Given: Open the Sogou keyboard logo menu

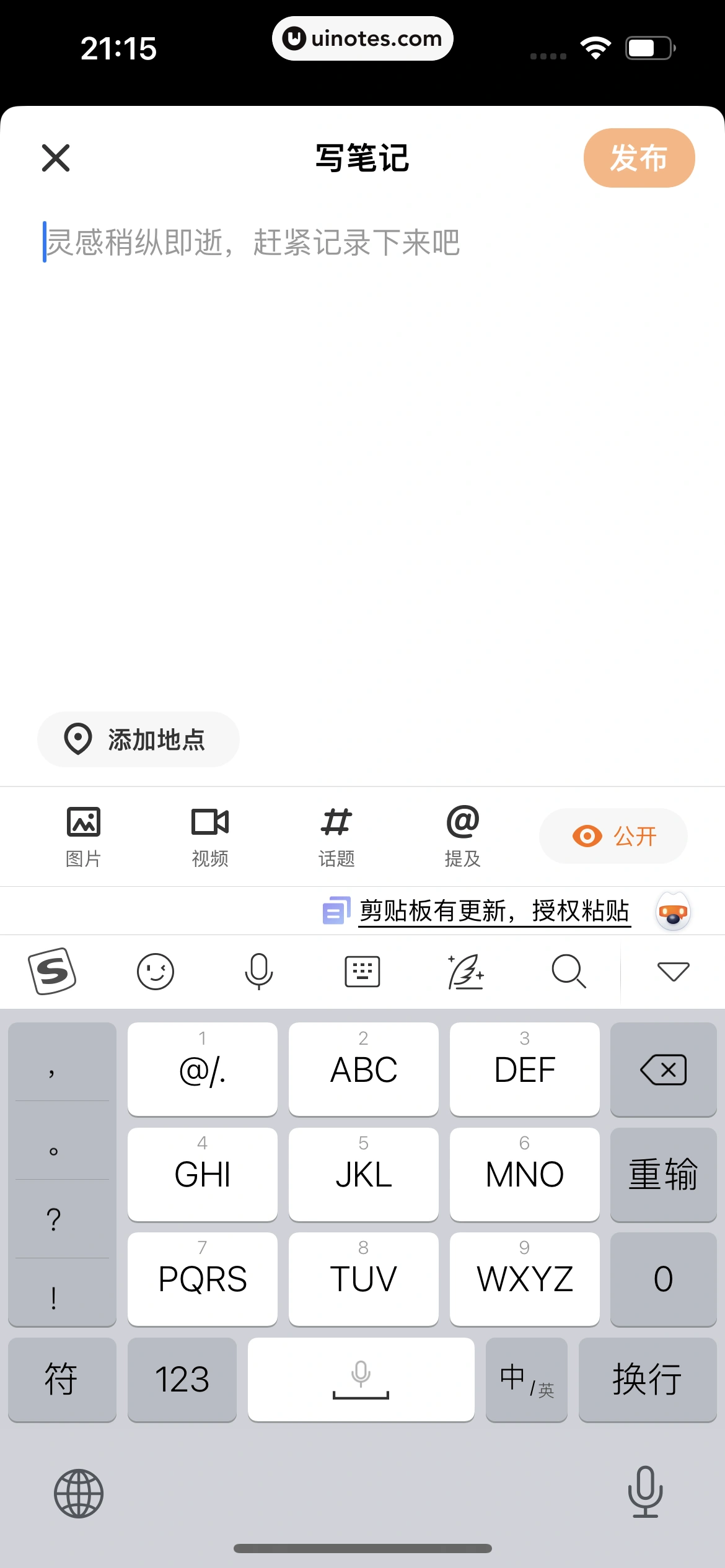Looking at the screenshot, I should click(x=53, y=971).
